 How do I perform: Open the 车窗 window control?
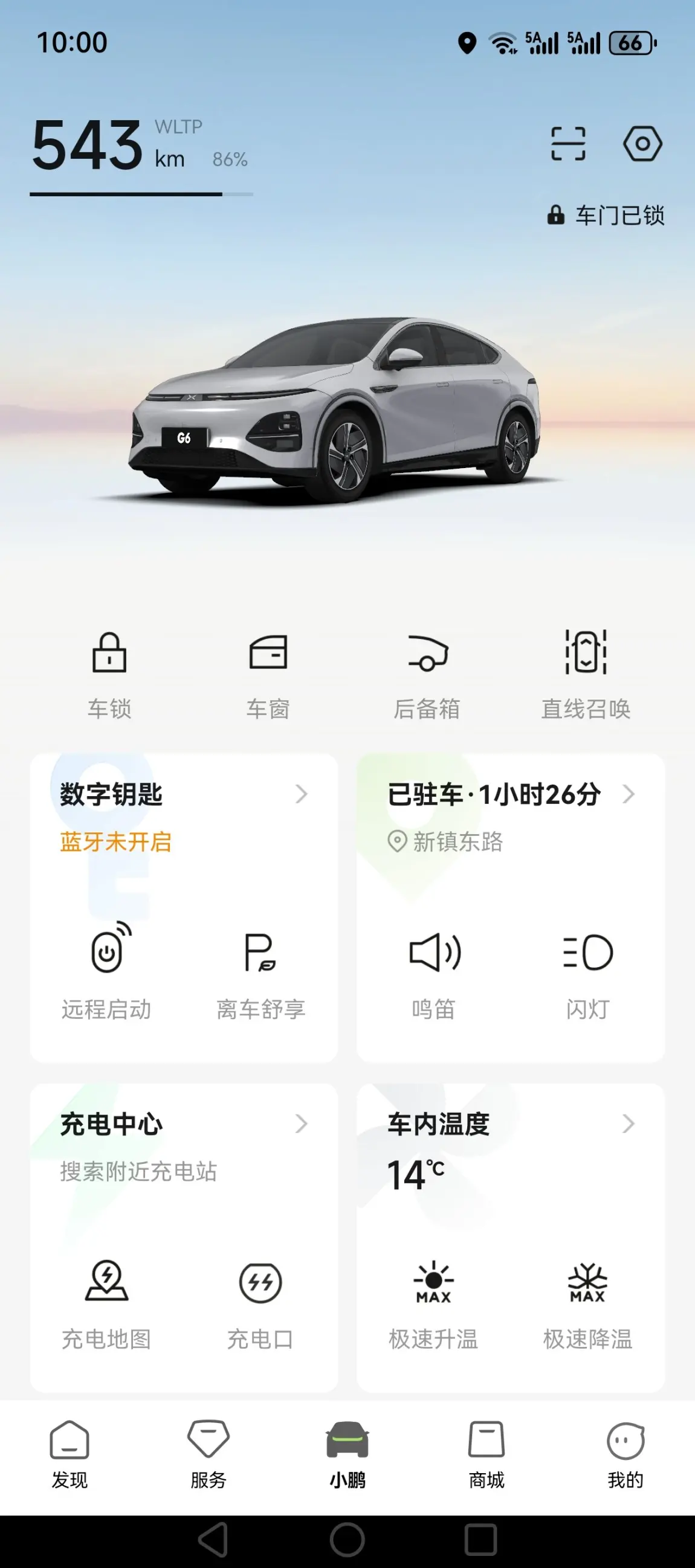[268, 675]
